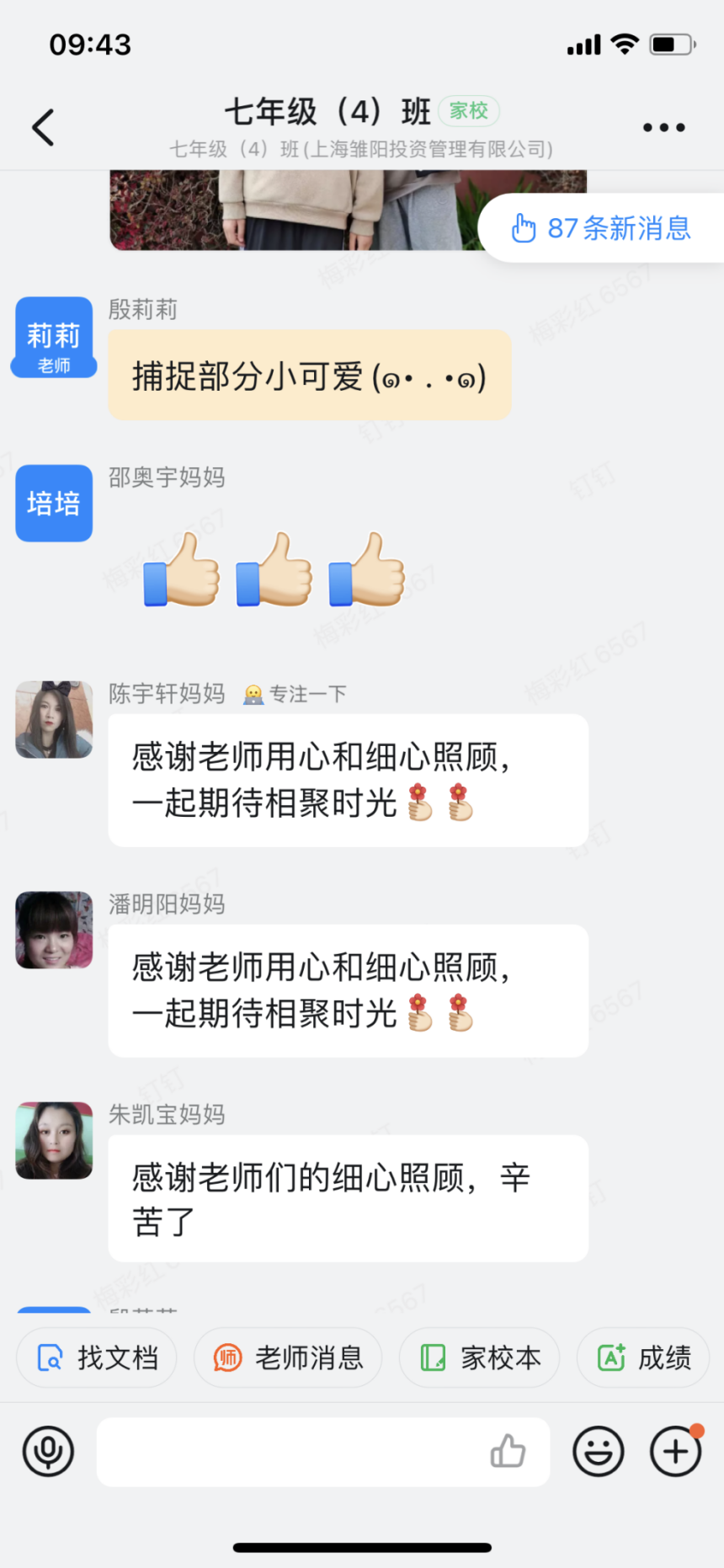Open the 家校本 shortcut

(479, 1357)
